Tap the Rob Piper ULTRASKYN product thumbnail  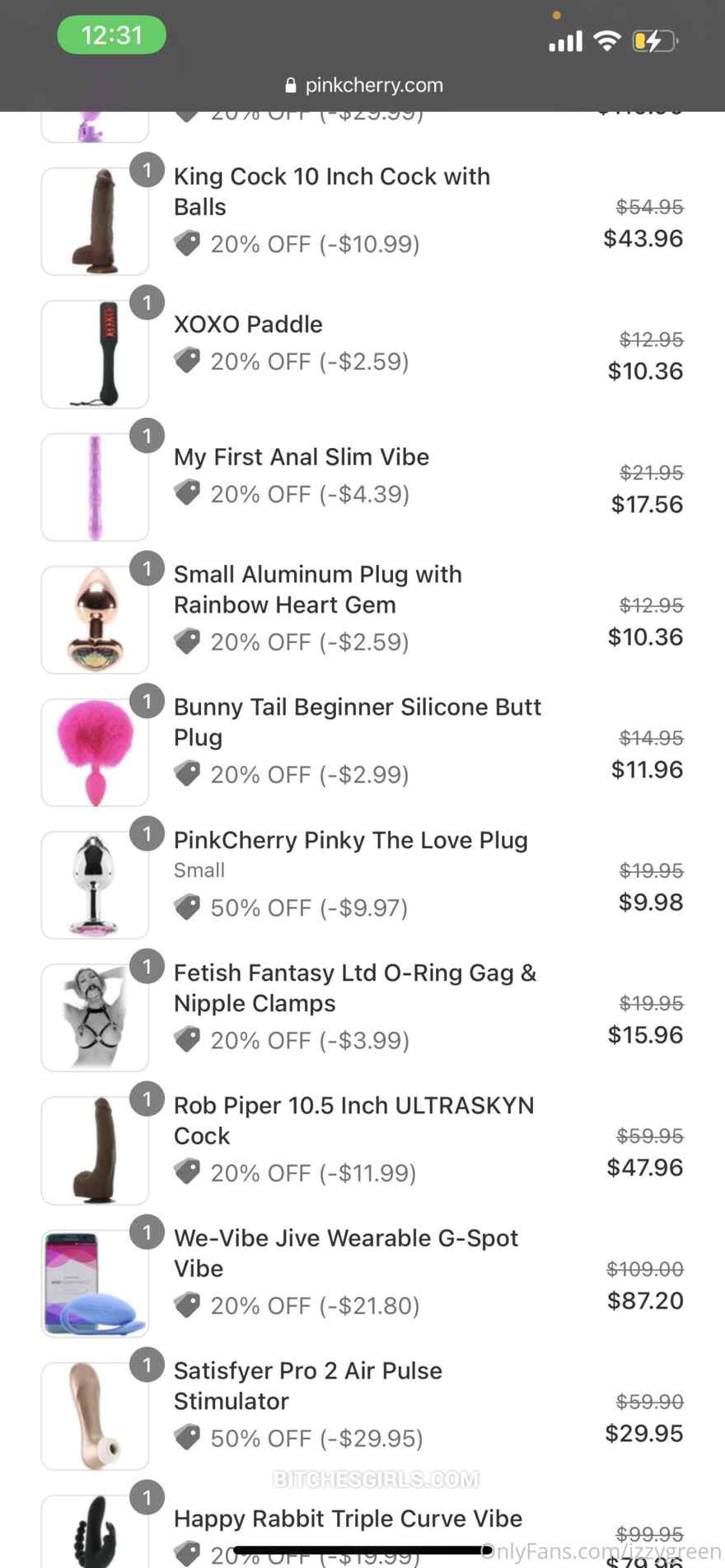[x=95, y=1150]
